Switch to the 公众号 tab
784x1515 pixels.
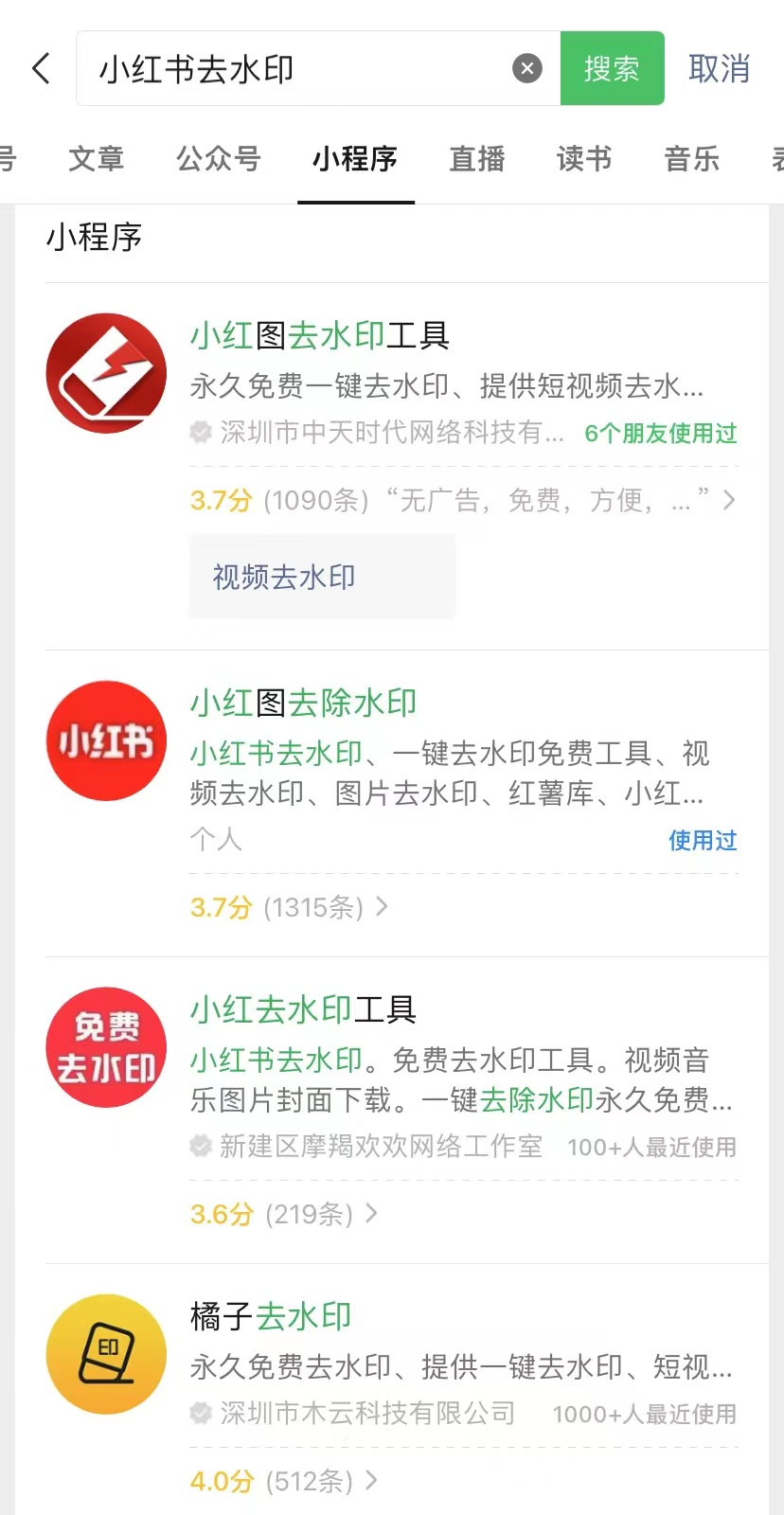coord(218,159)
